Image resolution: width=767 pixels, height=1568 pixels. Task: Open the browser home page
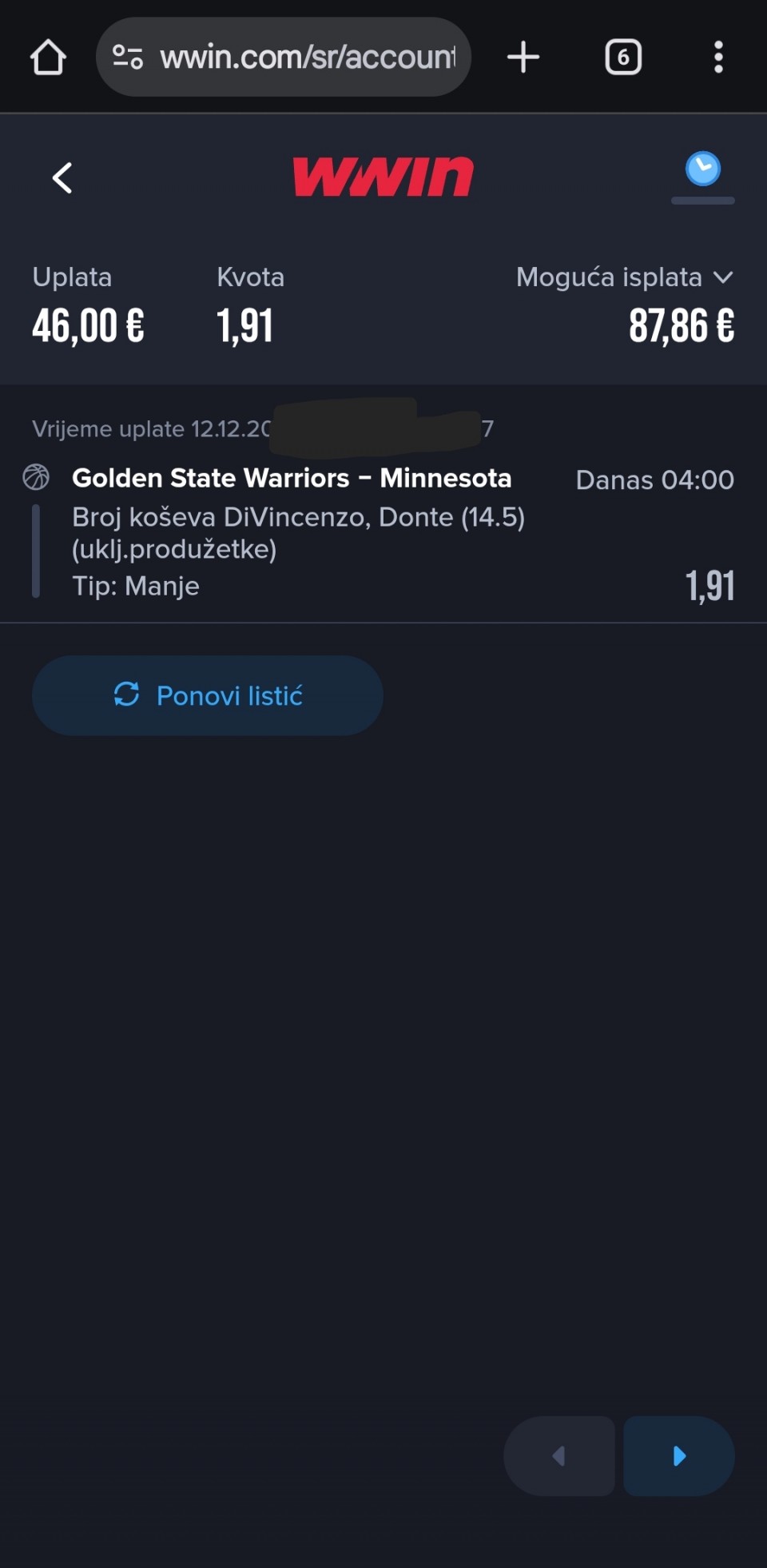click(x=48, y=58)
